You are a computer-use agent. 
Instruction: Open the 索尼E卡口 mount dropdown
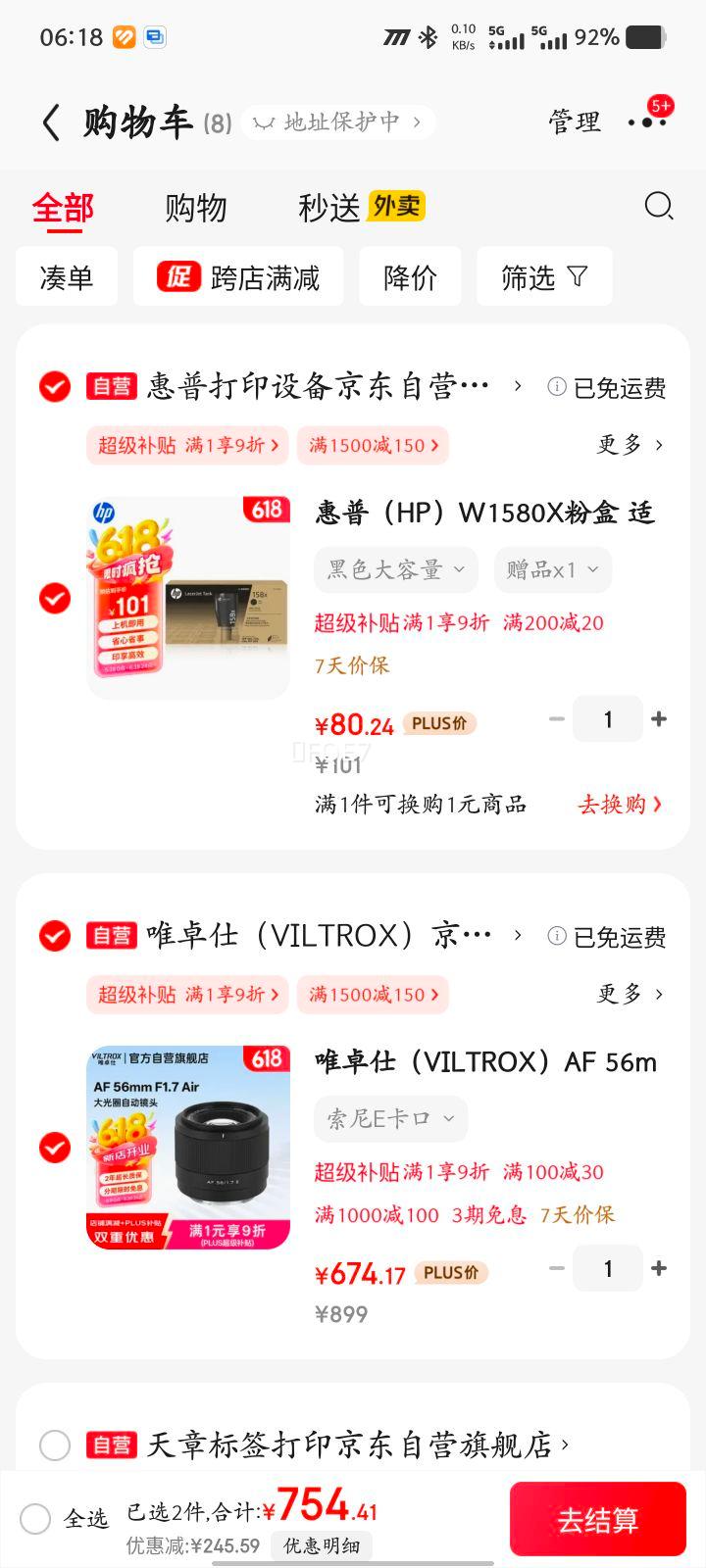tap(390, 1118)
